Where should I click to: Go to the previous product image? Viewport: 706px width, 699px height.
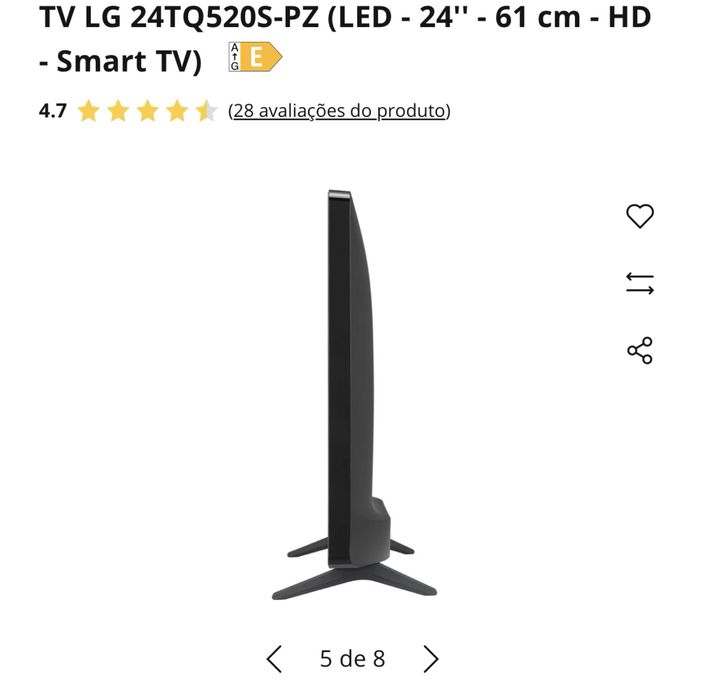[x=275, y=658]
